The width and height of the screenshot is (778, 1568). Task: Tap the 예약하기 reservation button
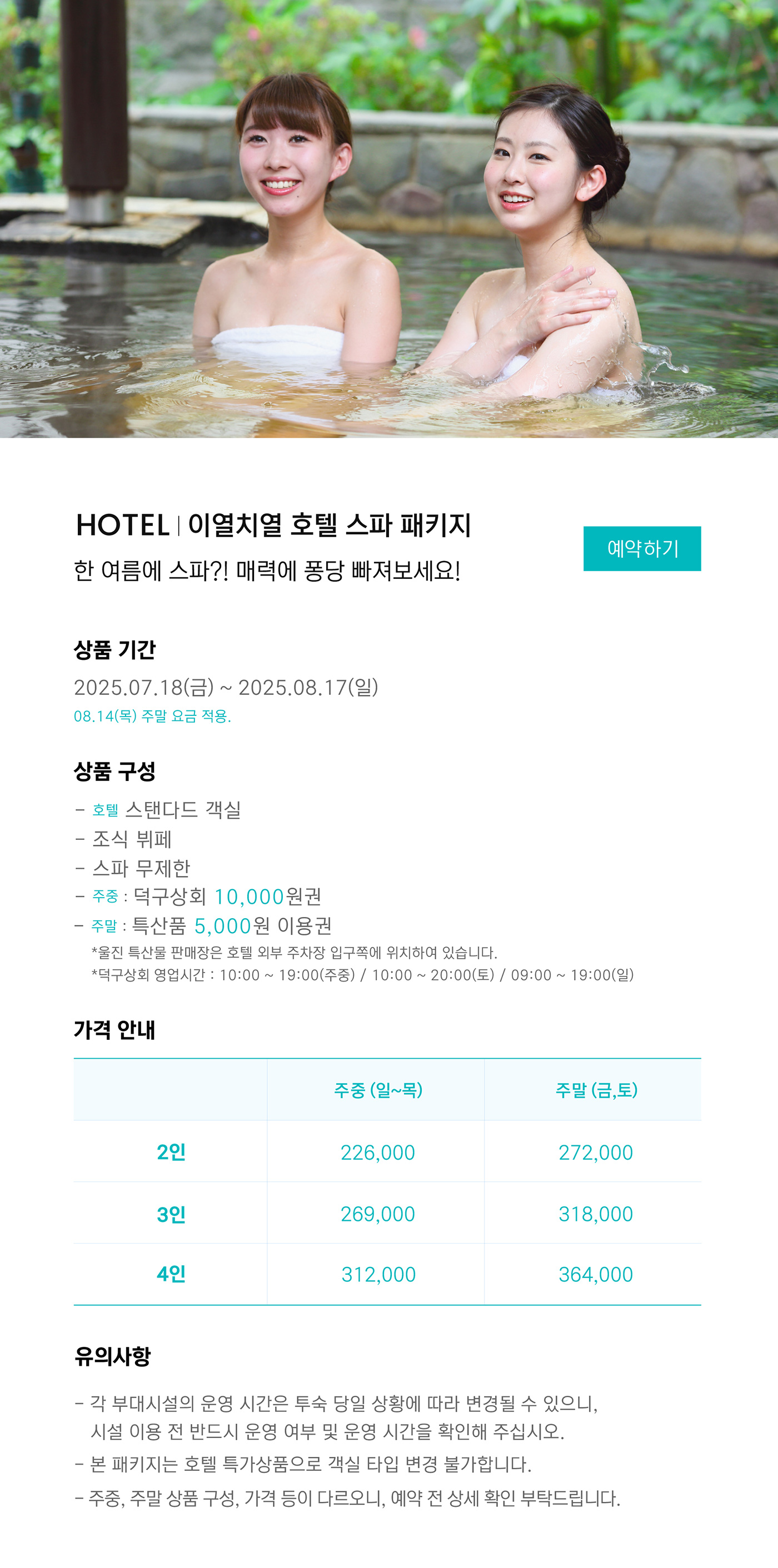click(x=642, y=548)
